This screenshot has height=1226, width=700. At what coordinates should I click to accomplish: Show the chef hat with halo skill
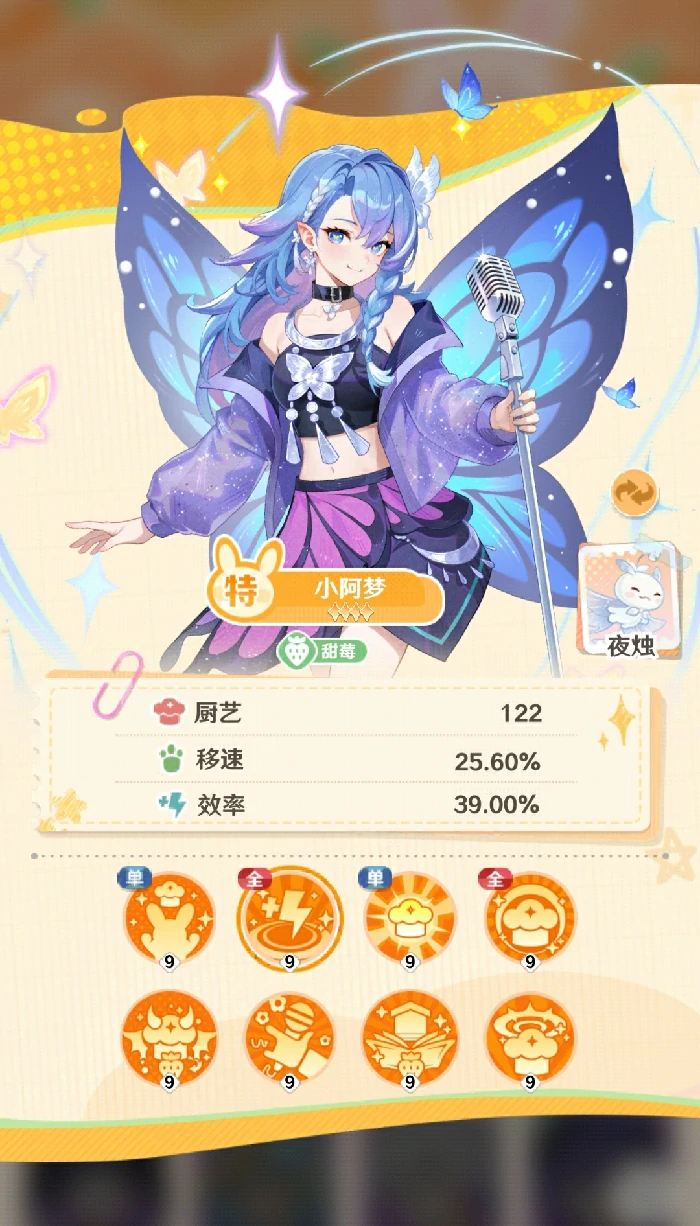pyautogui.click(x=531, y=1039)
